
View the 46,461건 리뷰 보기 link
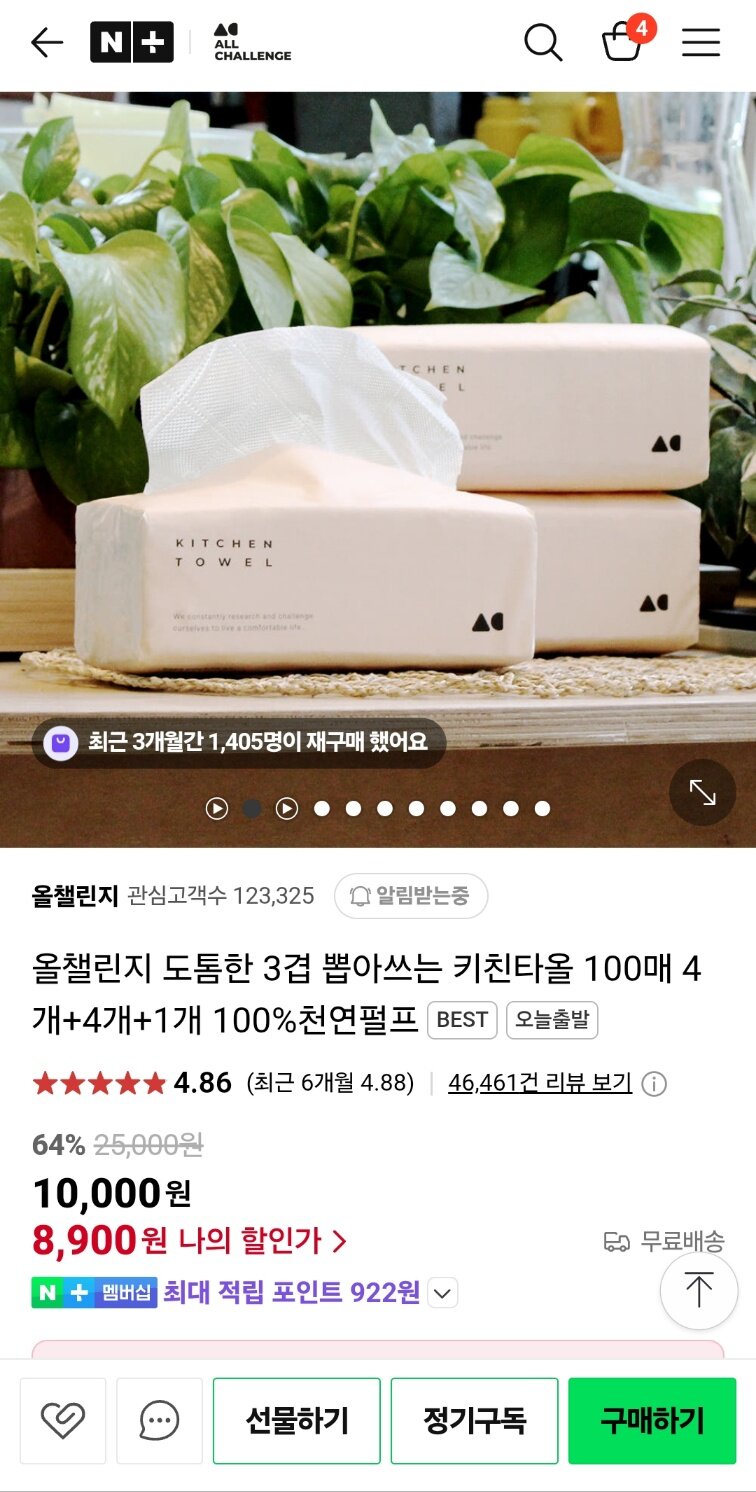(x=539, y=1083)
